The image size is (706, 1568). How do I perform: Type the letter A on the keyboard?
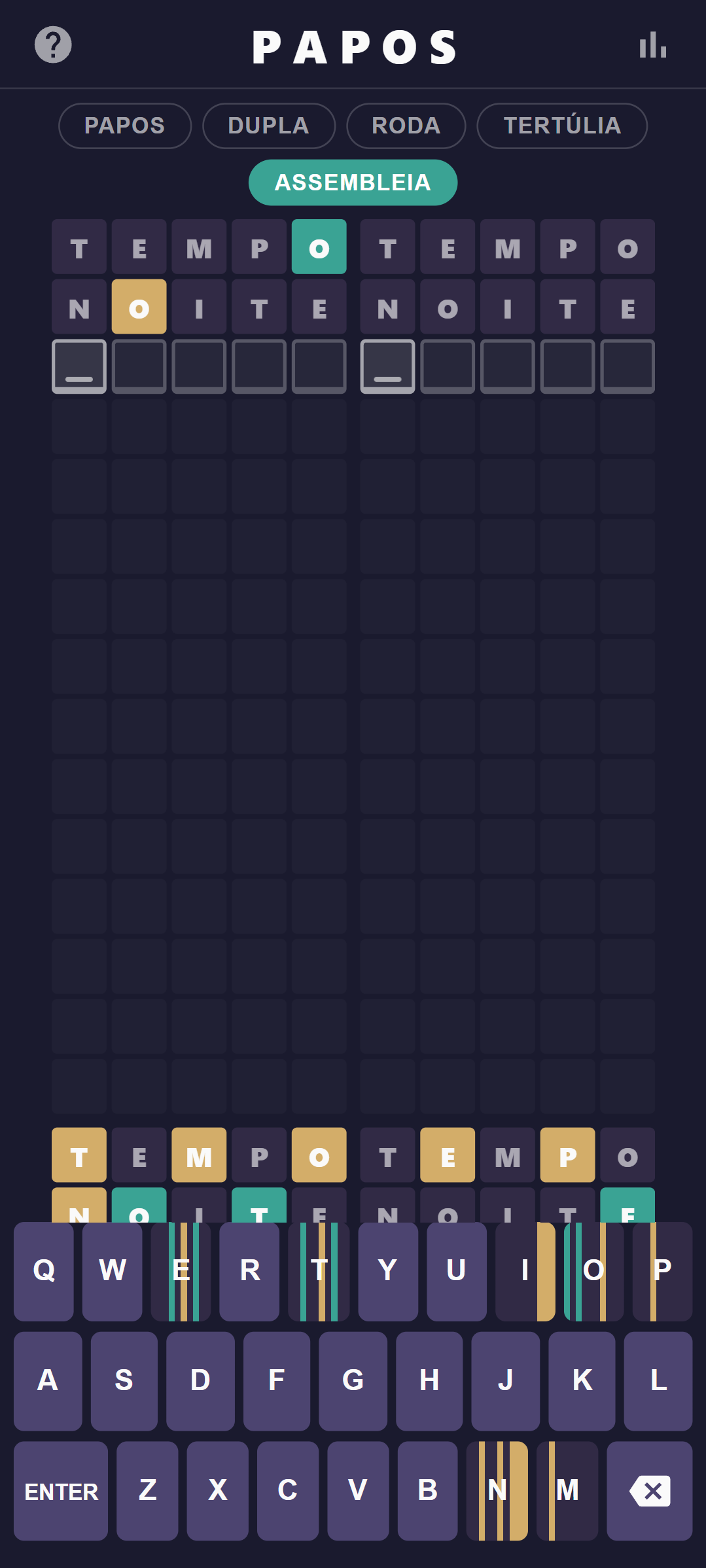coord(48,1381)
